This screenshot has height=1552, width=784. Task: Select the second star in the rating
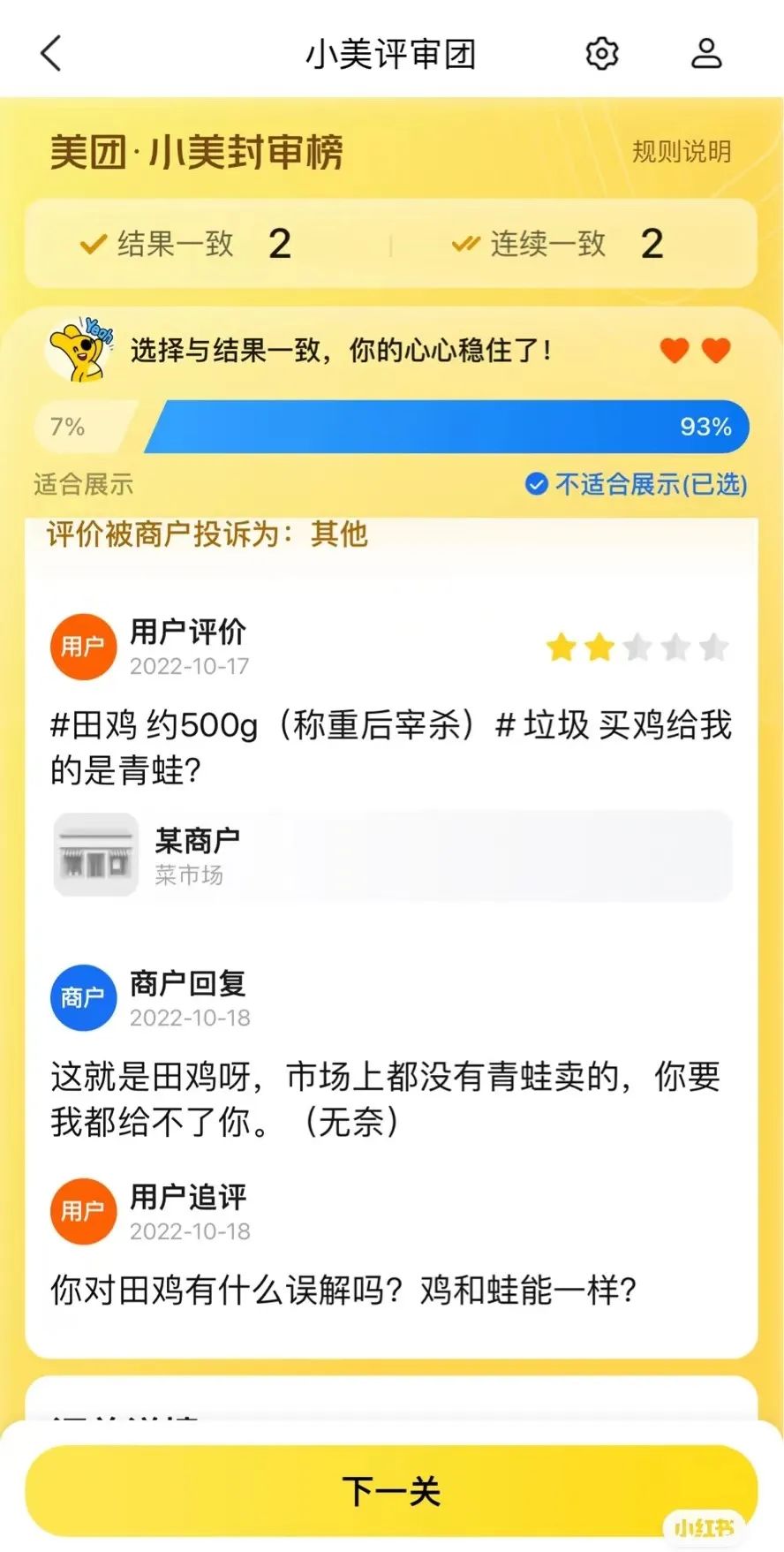(x=600, y=647)
